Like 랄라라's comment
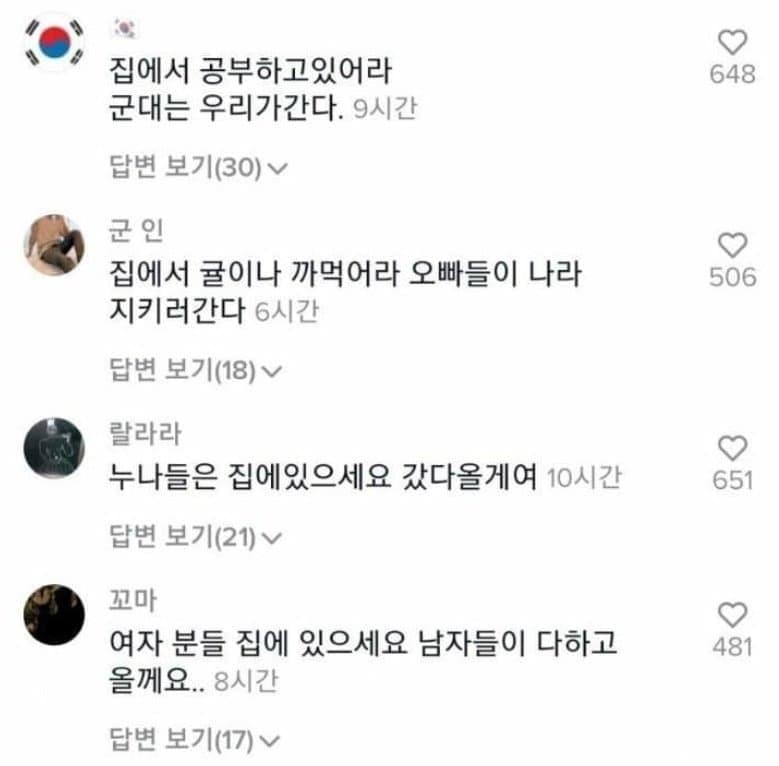The height and width of the screenshot is (766, 779). [x=733, y=447]
